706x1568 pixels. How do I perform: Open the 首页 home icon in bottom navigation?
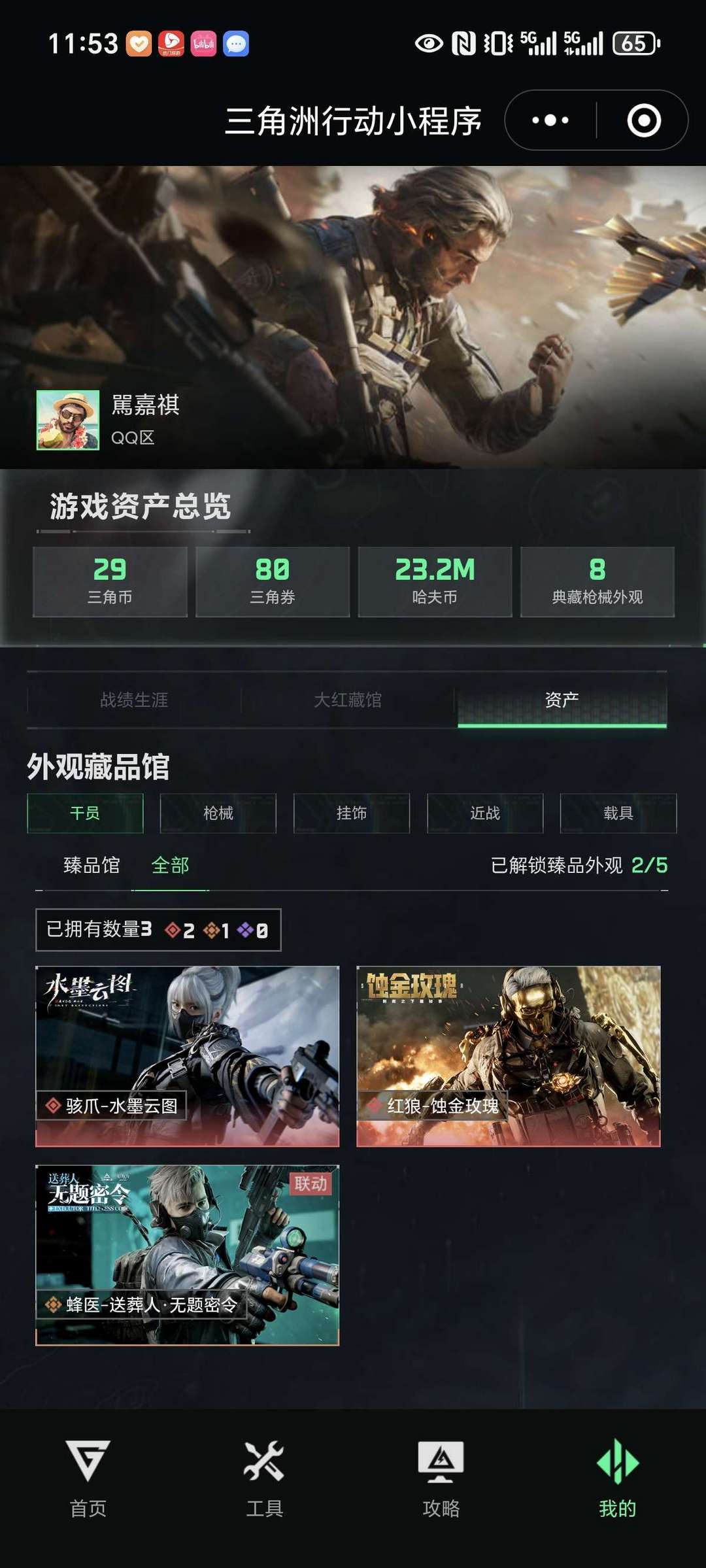pos(88,1484)
